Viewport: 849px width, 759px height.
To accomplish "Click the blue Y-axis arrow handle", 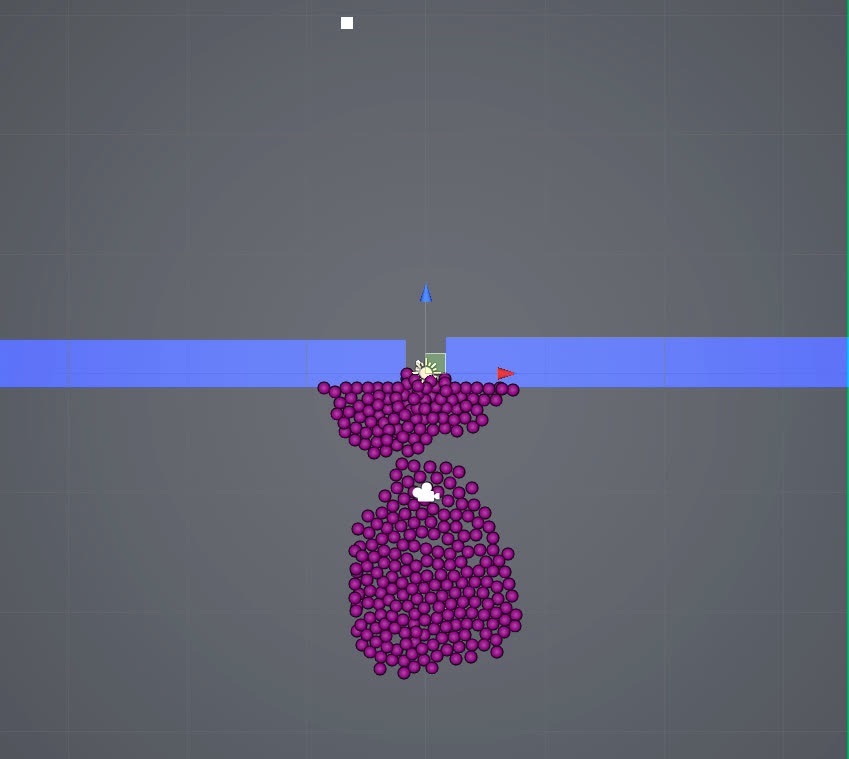I will pos(426,293).
